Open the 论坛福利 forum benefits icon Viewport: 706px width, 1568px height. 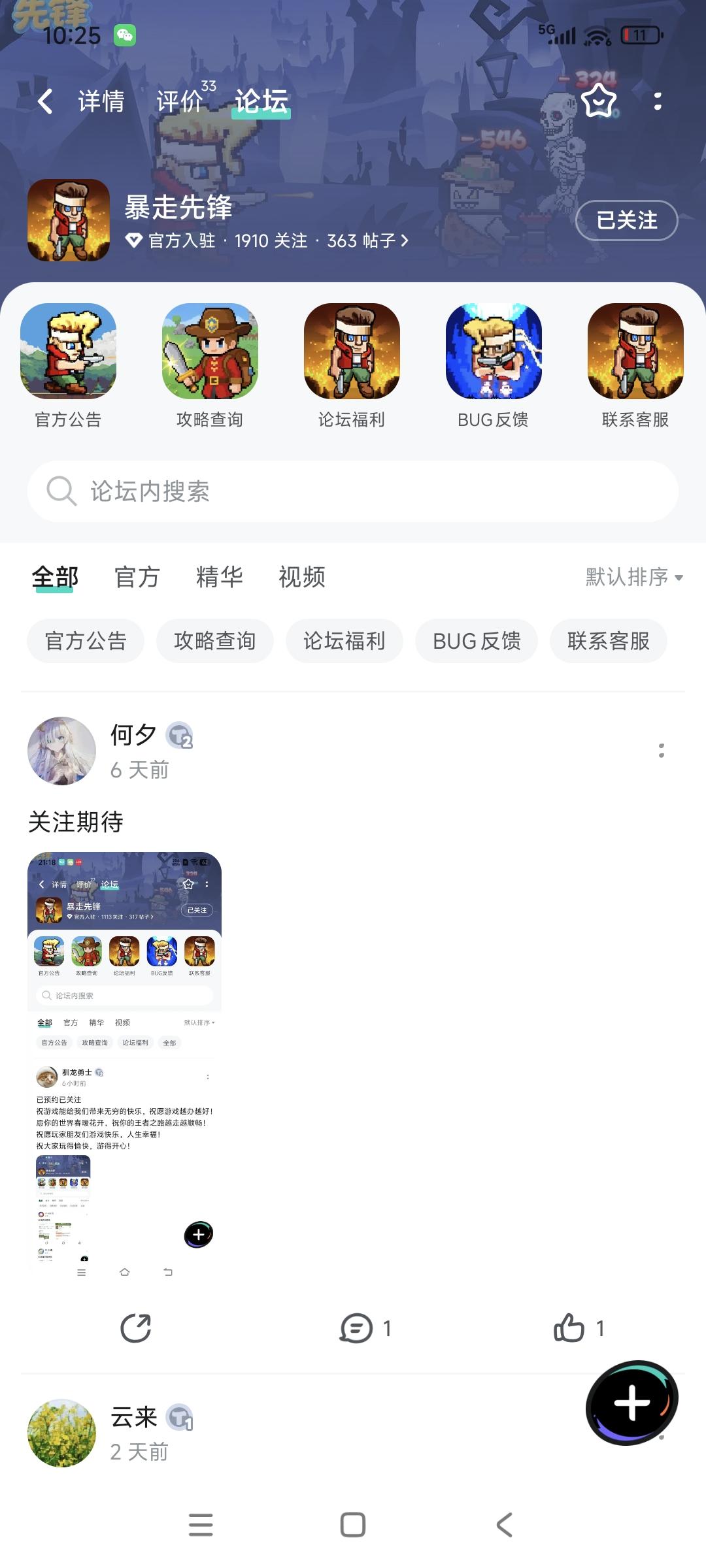[x=351, y=351]
